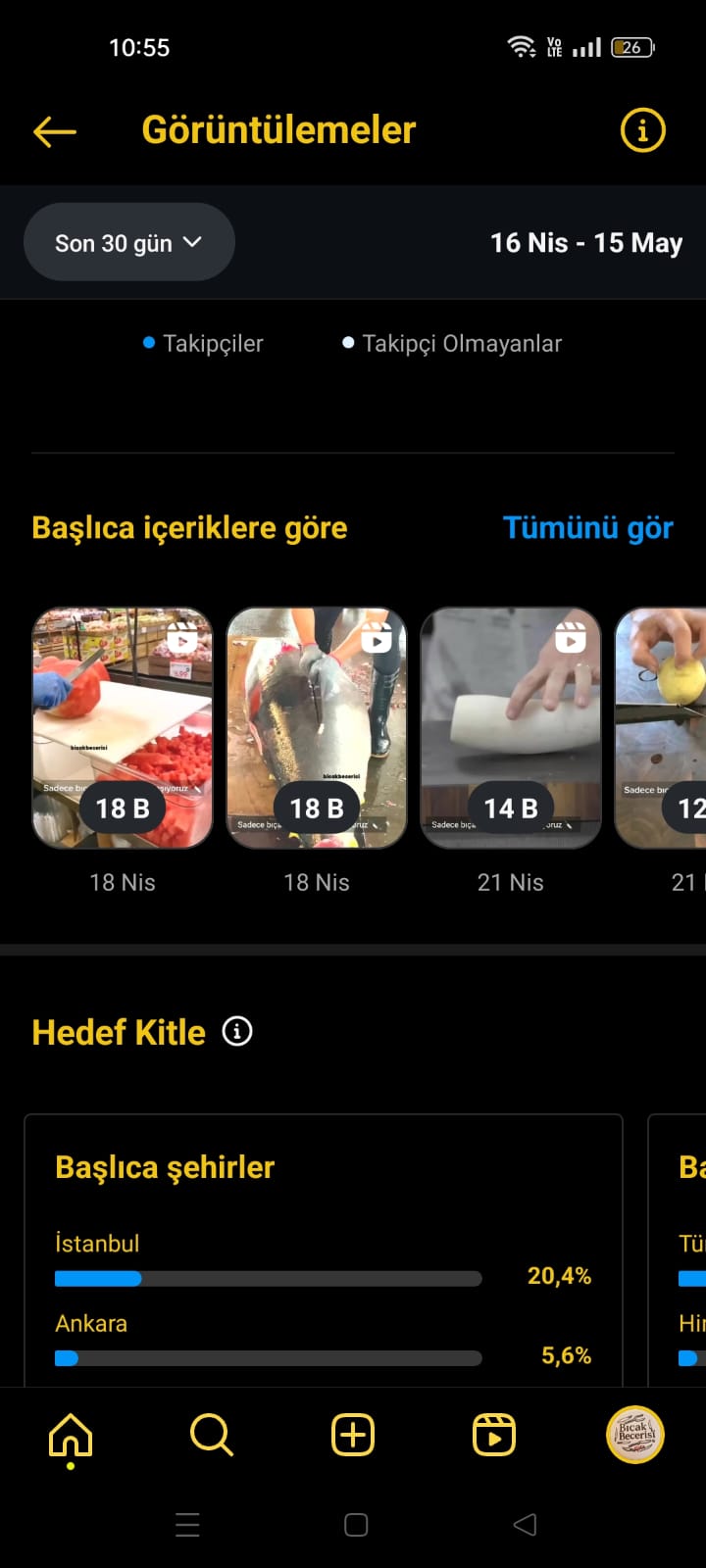Image resolution: width=706 pixels, height=1568 pixels.
Task: Open the big fish reel with 18 B views
Action: click(x=317, y=727)
